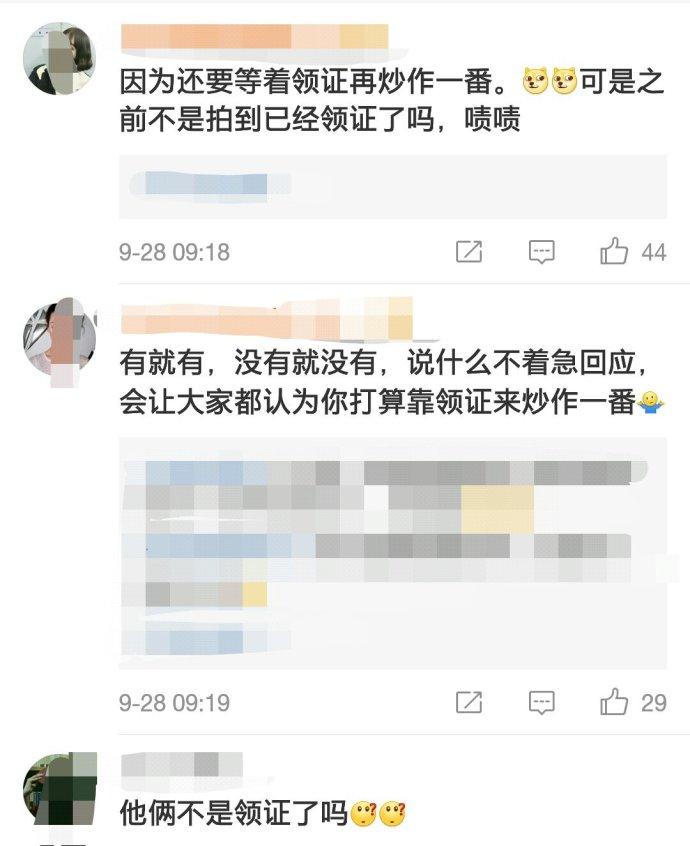Open replies under the 9-28 09:19 comment
This screenshot has width=690, height=846.
pyautogui.click(x=392, y=552)
